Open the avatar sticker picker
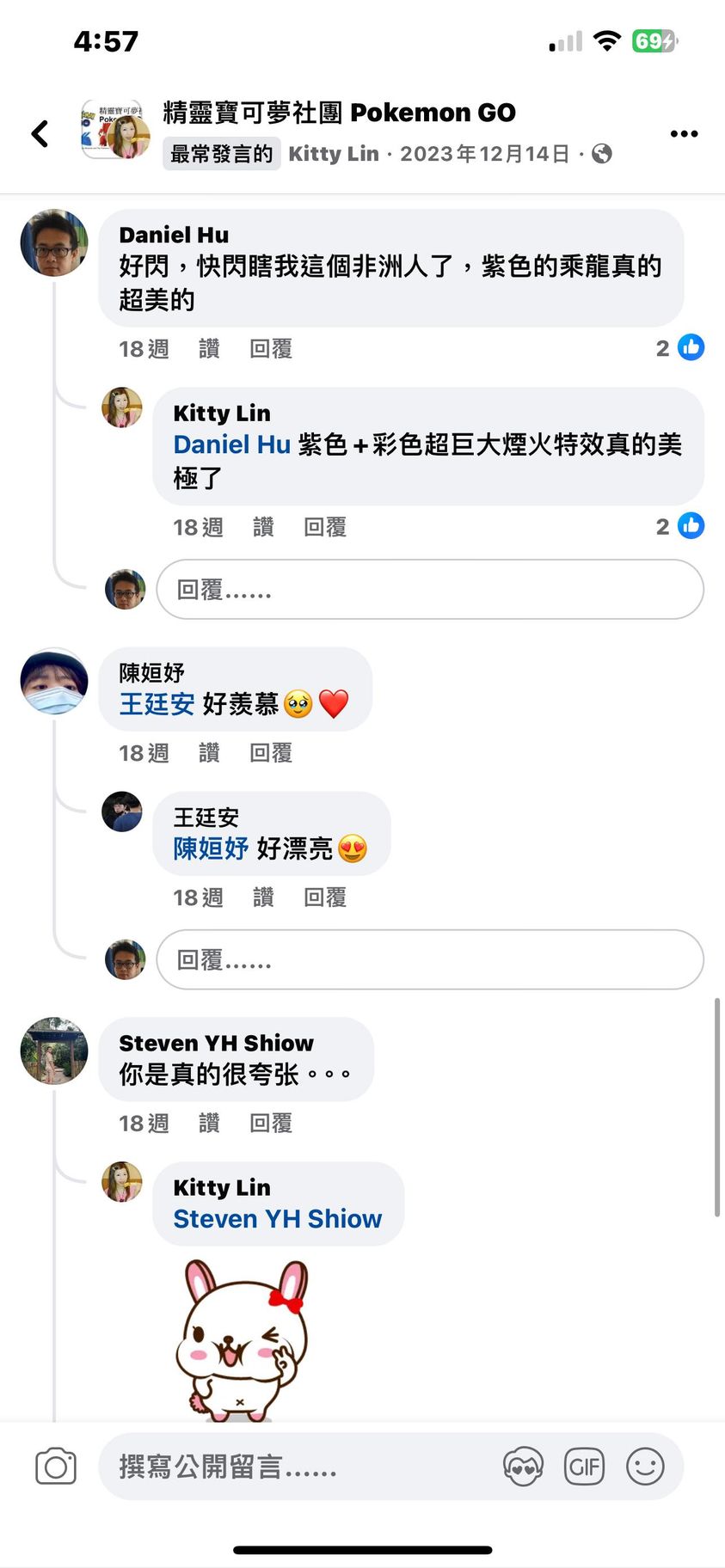 pyautogui.click(x=523, y=1467)
